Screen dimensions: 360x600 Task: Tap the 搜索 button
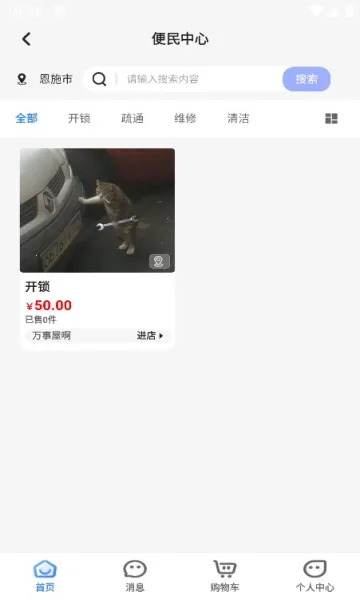(x=306, y=79)
